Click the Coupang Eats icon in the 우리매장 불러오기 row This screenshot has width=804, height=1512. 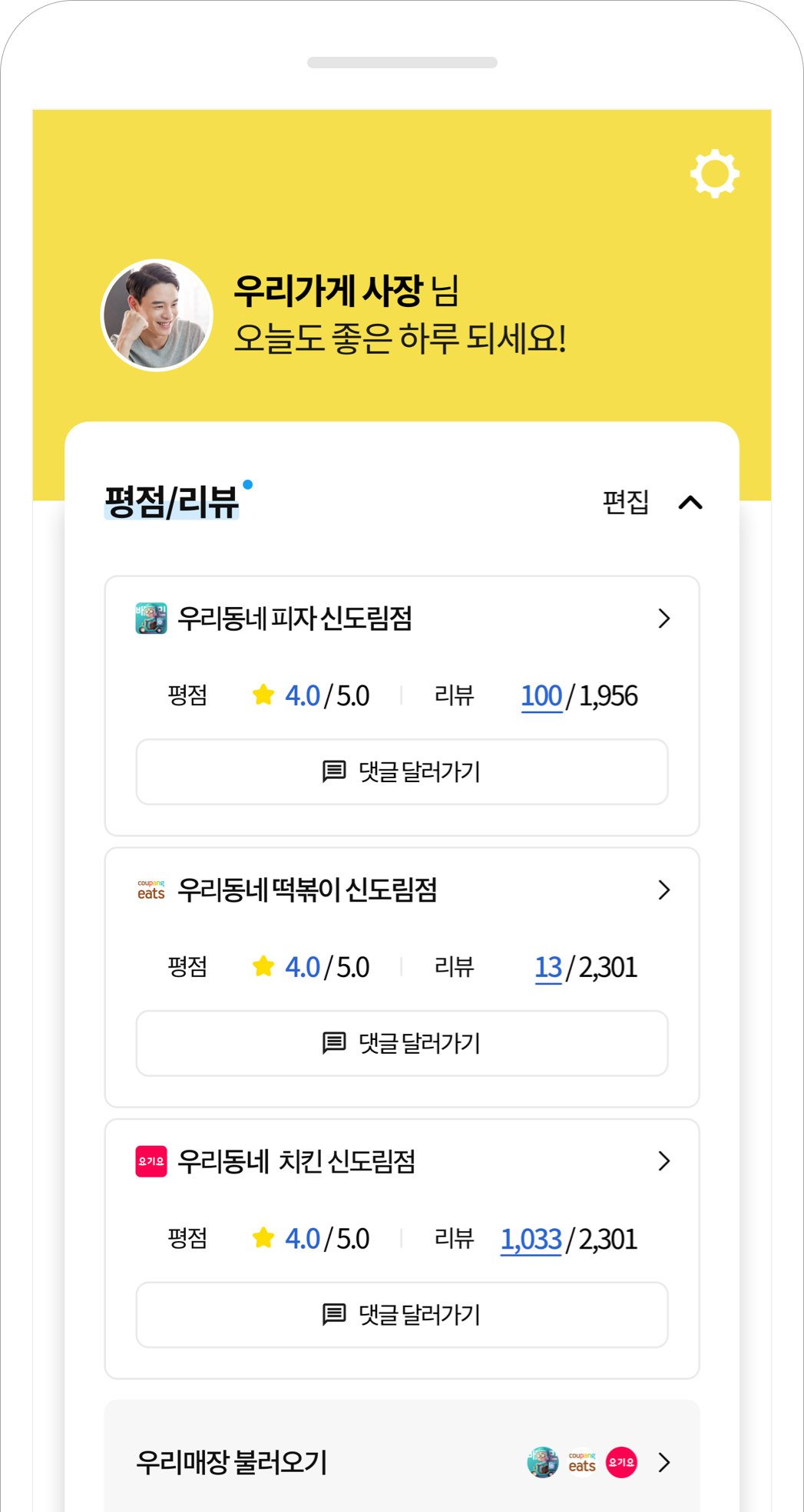(x=582, y=1461)
